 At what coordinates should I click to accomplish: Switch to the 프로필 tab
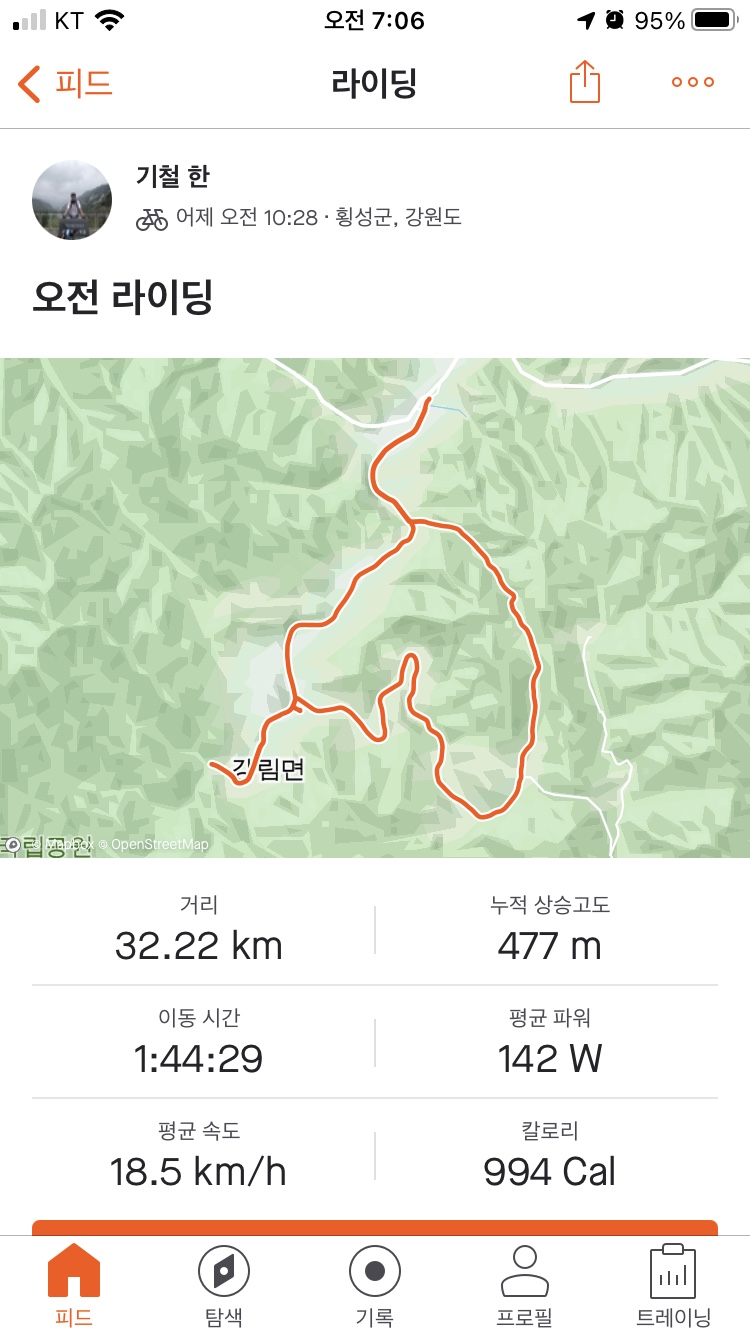pos(525,1285)
